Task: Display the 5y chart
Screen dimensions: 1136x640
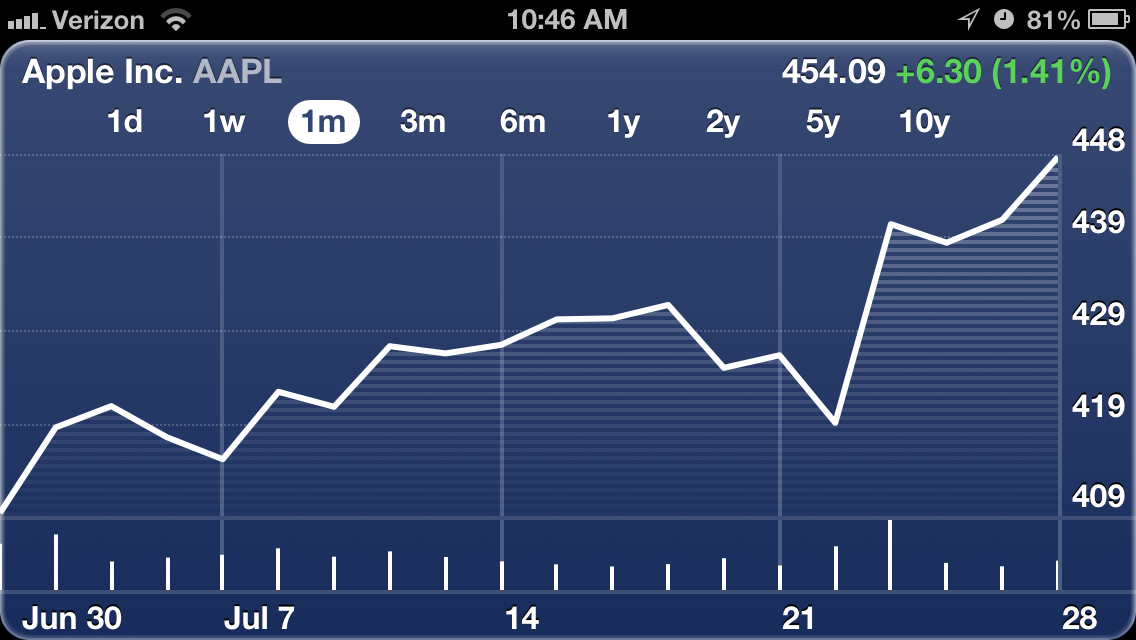Action: click(x=822, y=122)
